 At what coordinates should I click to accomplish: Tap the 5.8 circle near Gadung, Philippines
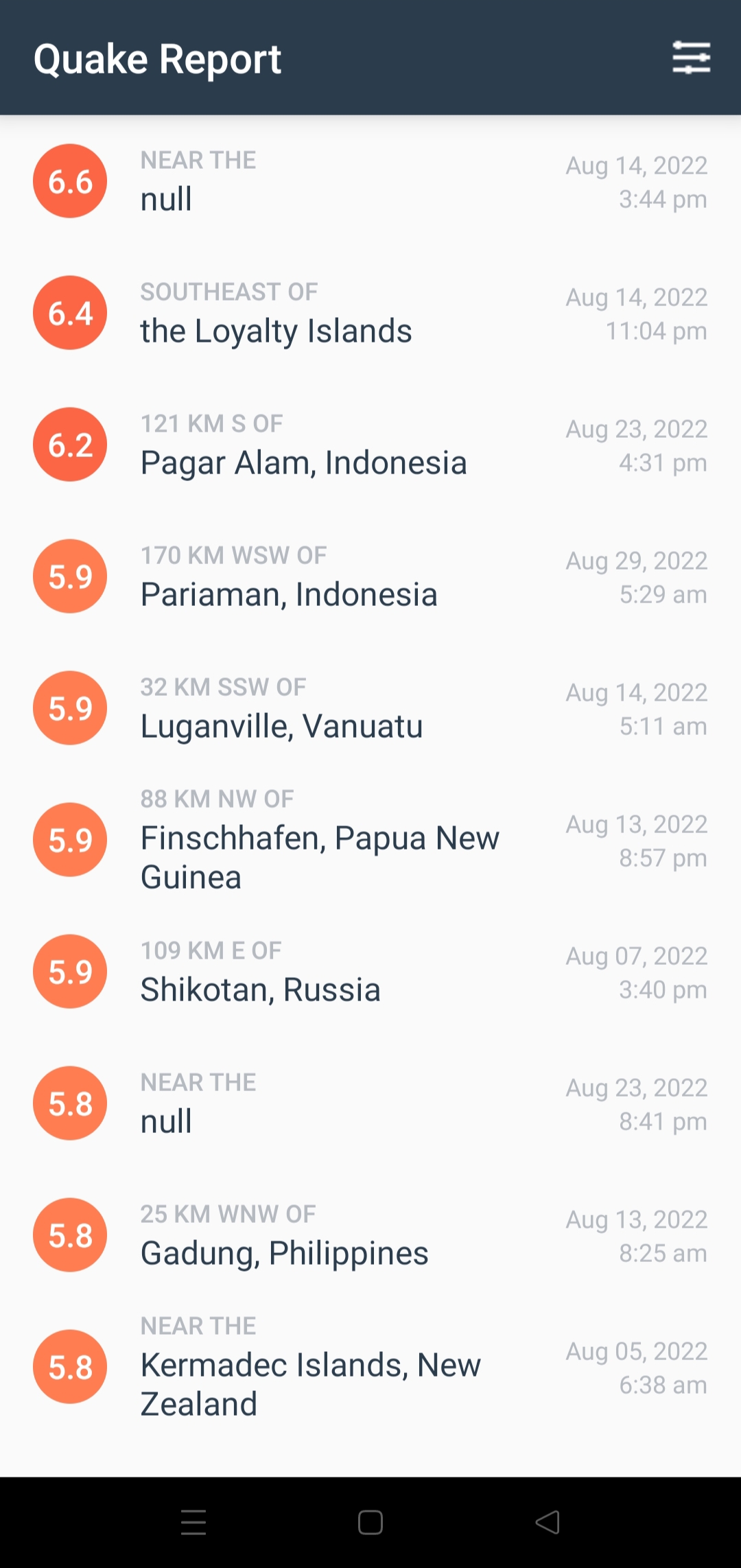pos(69,1234)
